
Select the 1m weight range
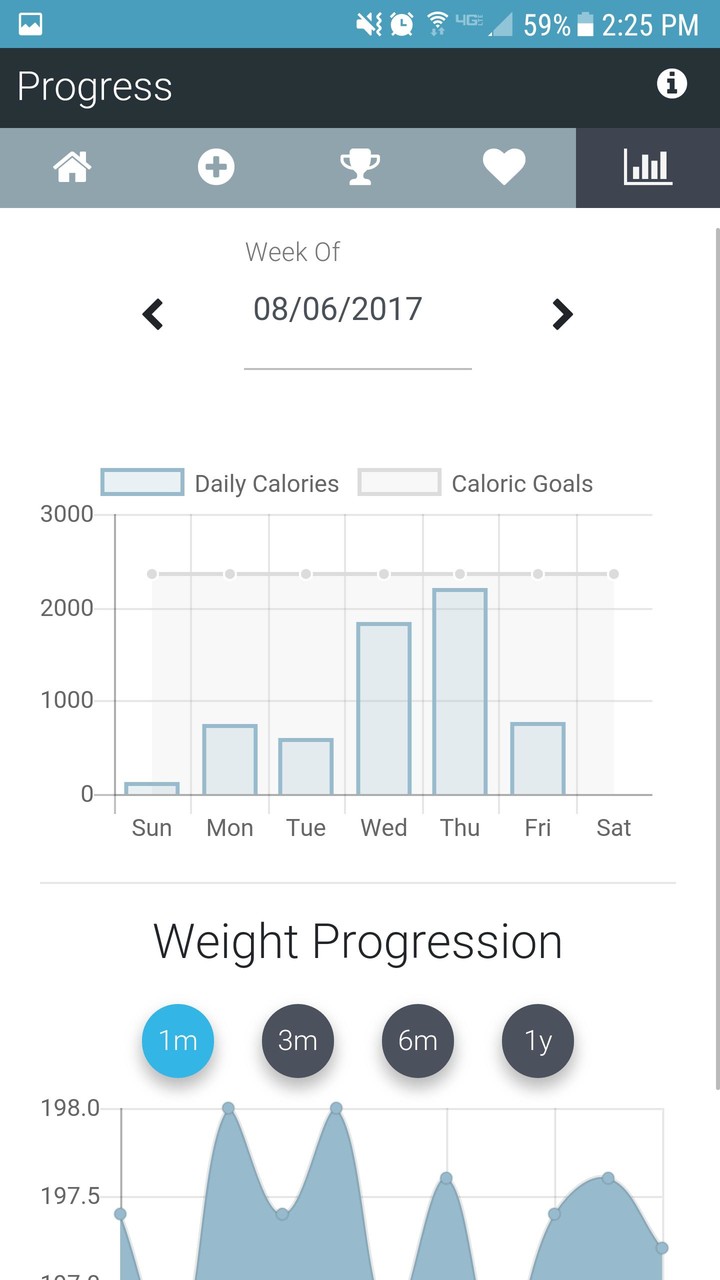pos(178,1041)
